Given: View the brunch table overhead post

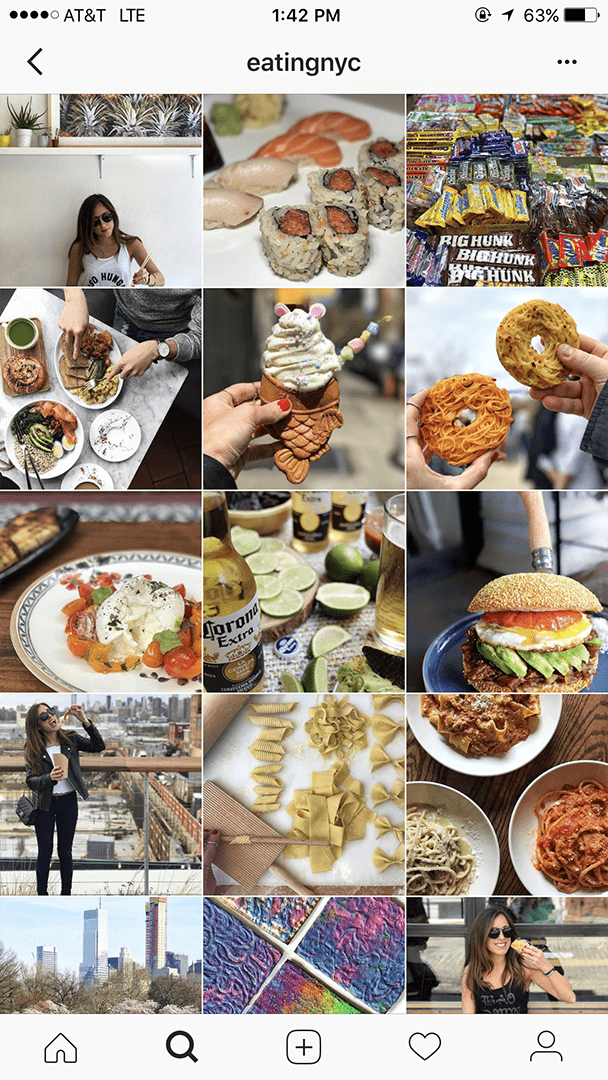Looking at the screenshot, I should click(100, 388).
